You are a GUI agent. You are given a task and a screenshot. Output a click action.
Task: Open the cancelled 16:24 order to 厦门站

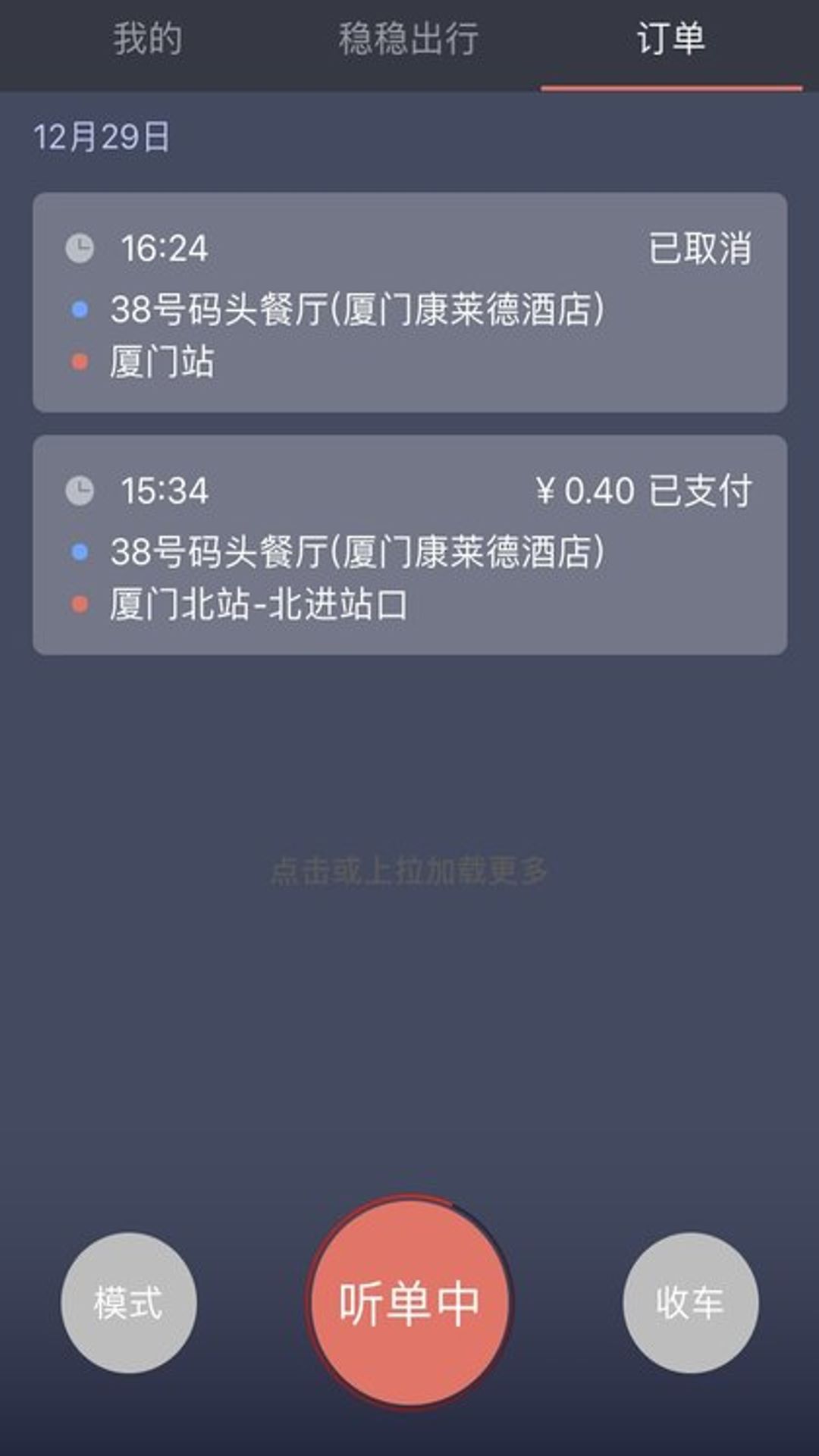(409, 303)
